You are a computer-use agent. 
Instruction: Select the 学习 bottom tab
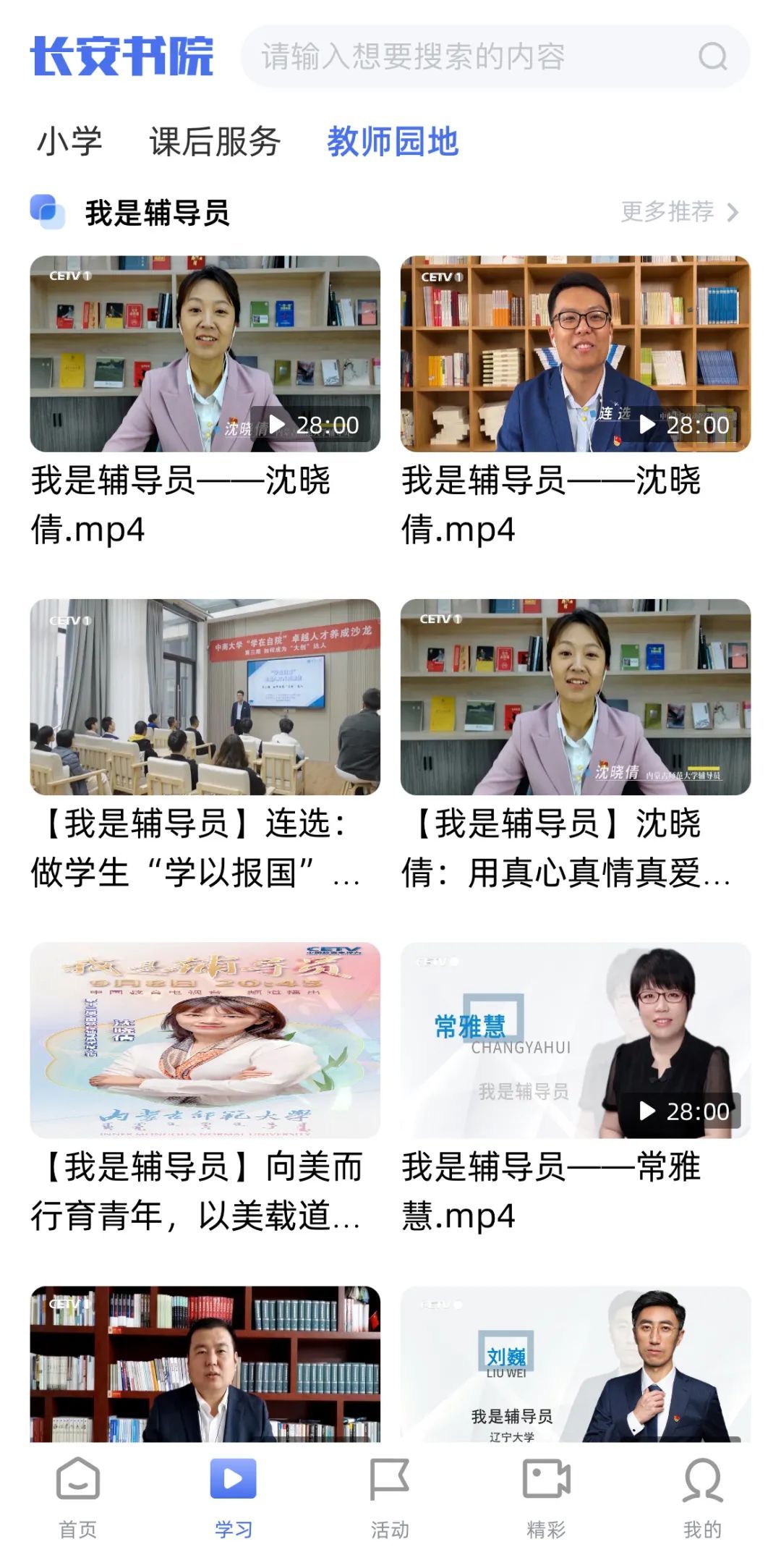[x=234, y=1498]
